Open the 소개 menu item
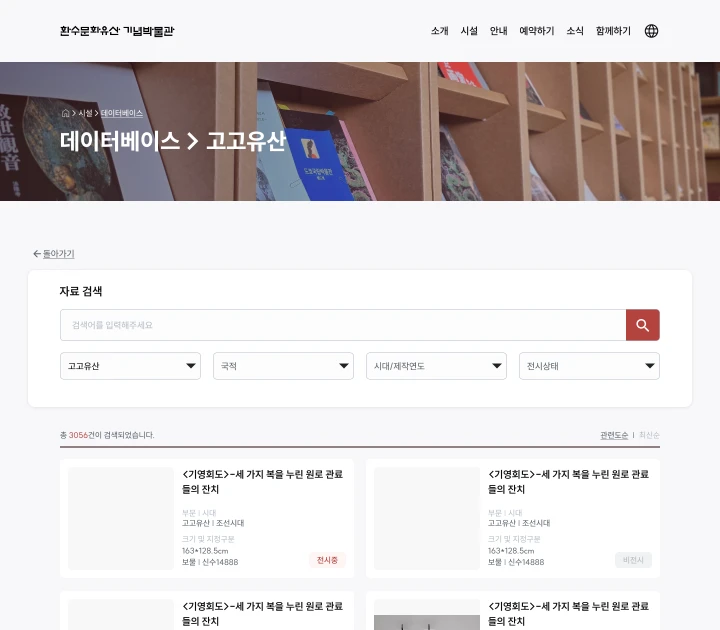The height and width of the screenshot is (630, 720). (439, 31)
